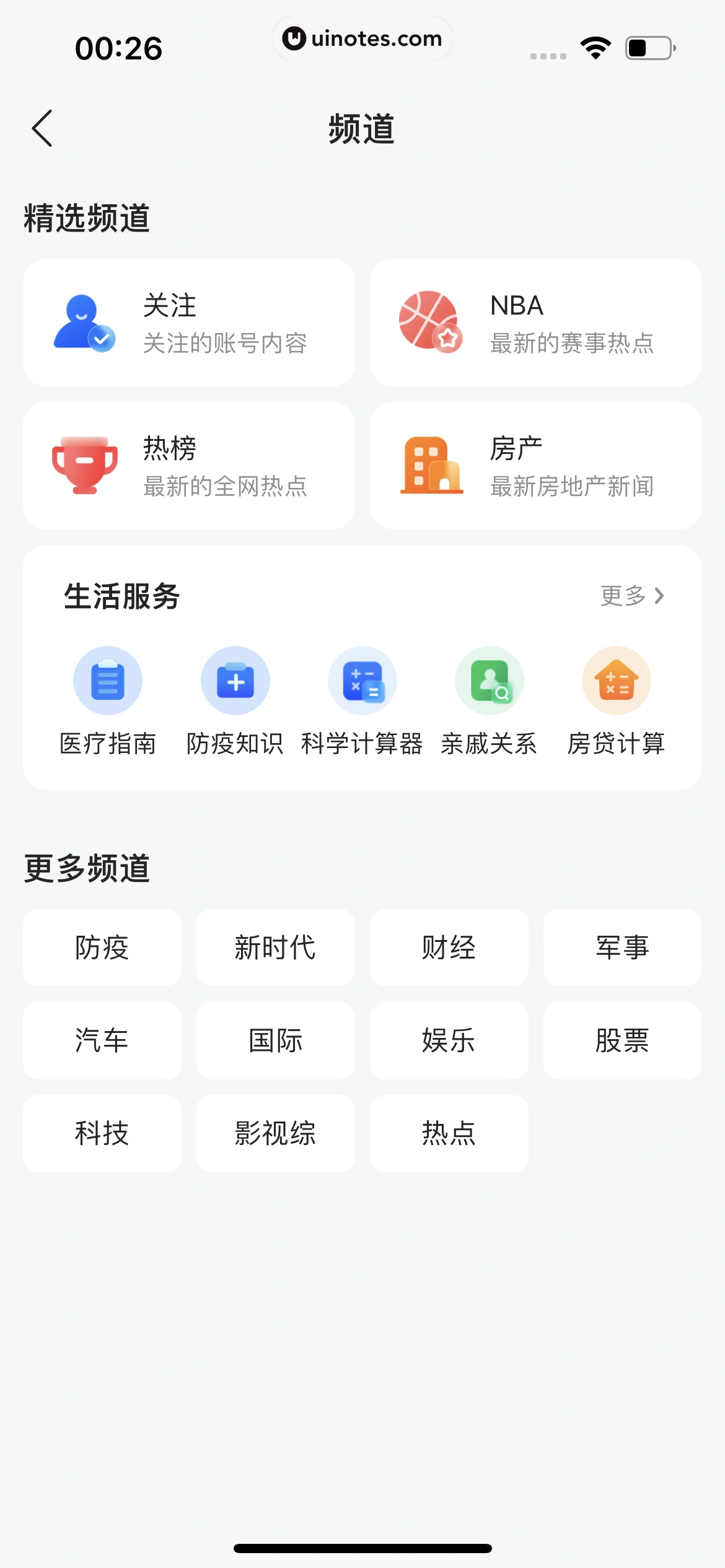Screen dimensions: 725x1568
Task: Open the 新时代 channel
Action: click(275, 947)
